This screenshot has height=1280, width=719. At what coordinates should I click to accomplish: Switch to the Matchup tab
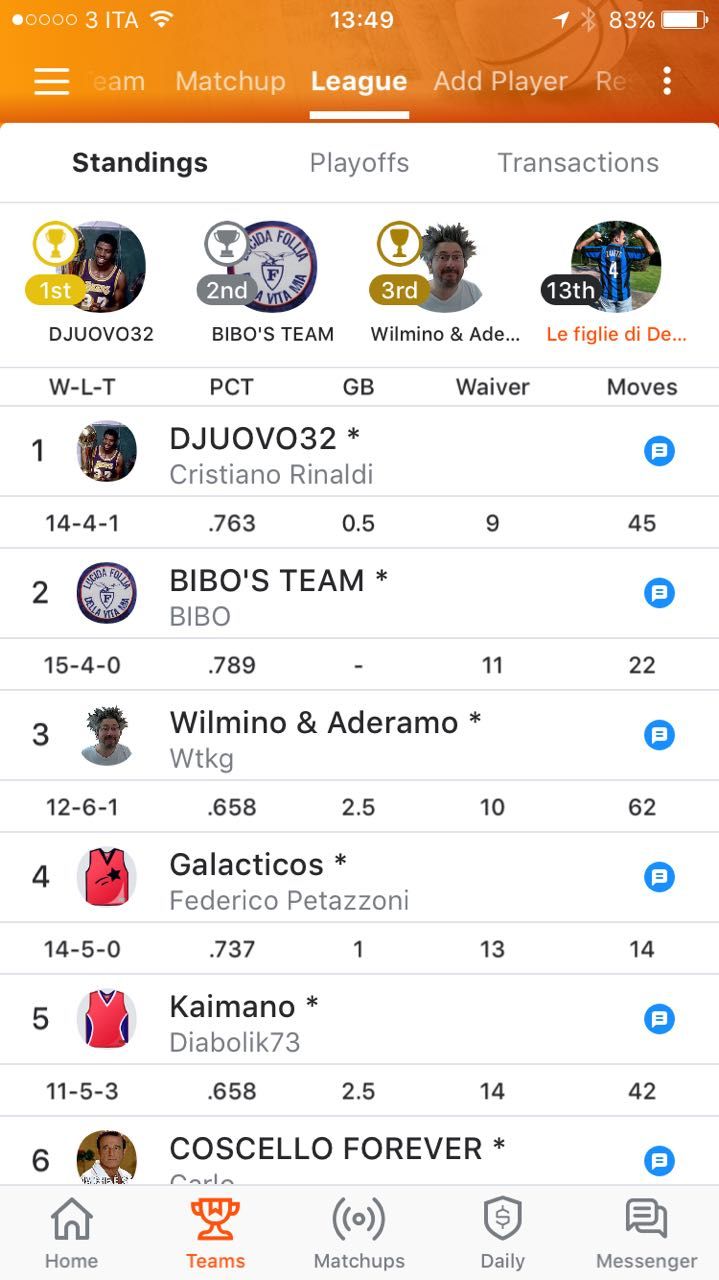coord(230,81)
